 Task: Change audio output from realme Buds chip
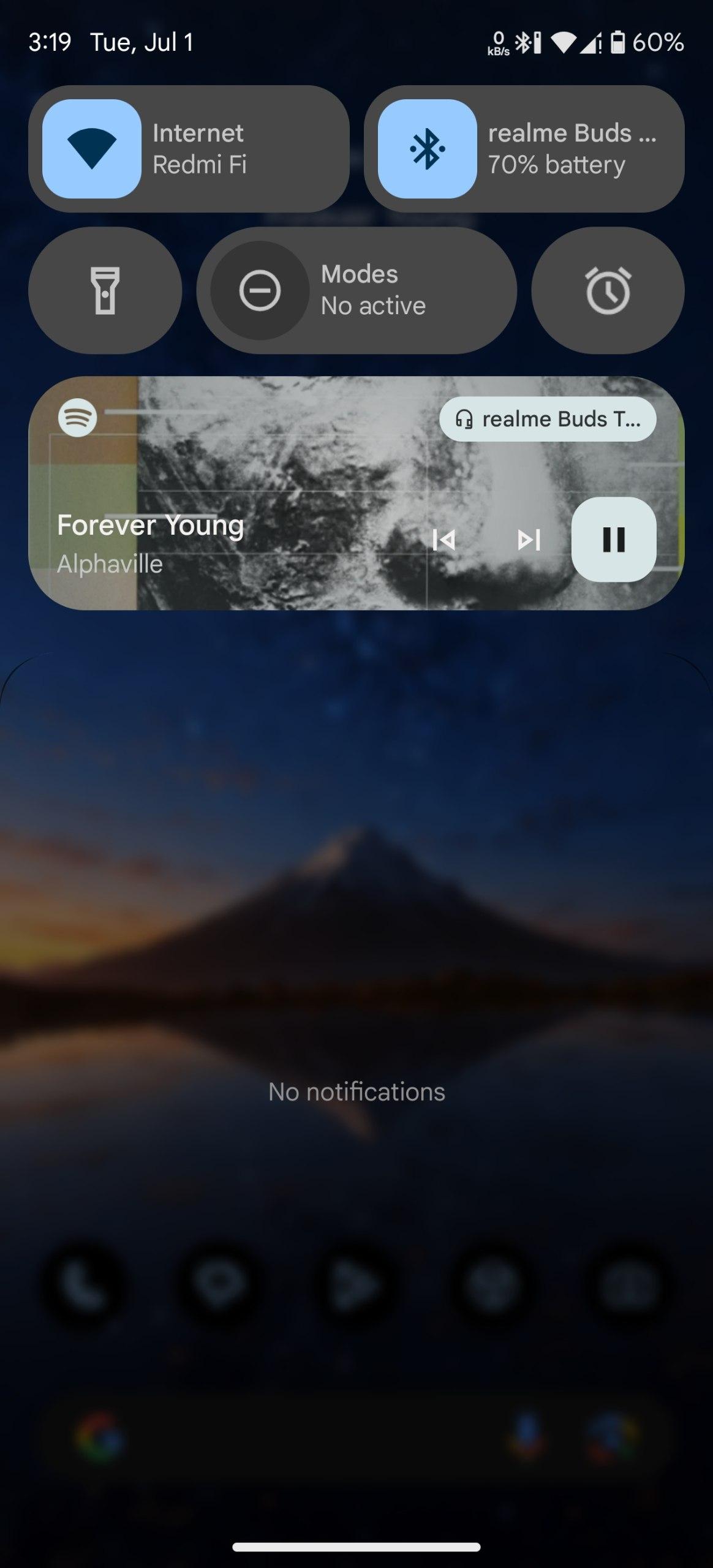(548, 419)
